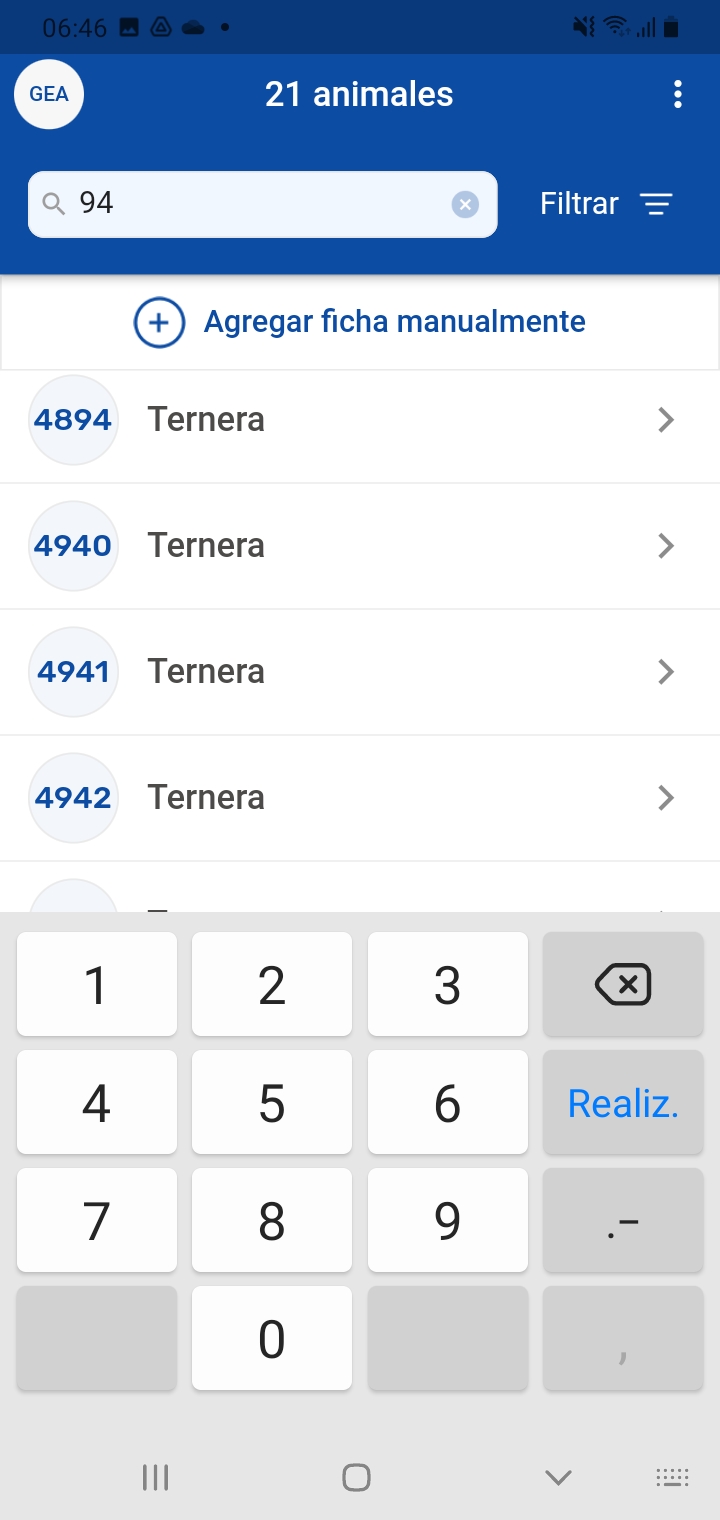
Task: Open animal 4940 Ternera record
Action: pos(360,546)
